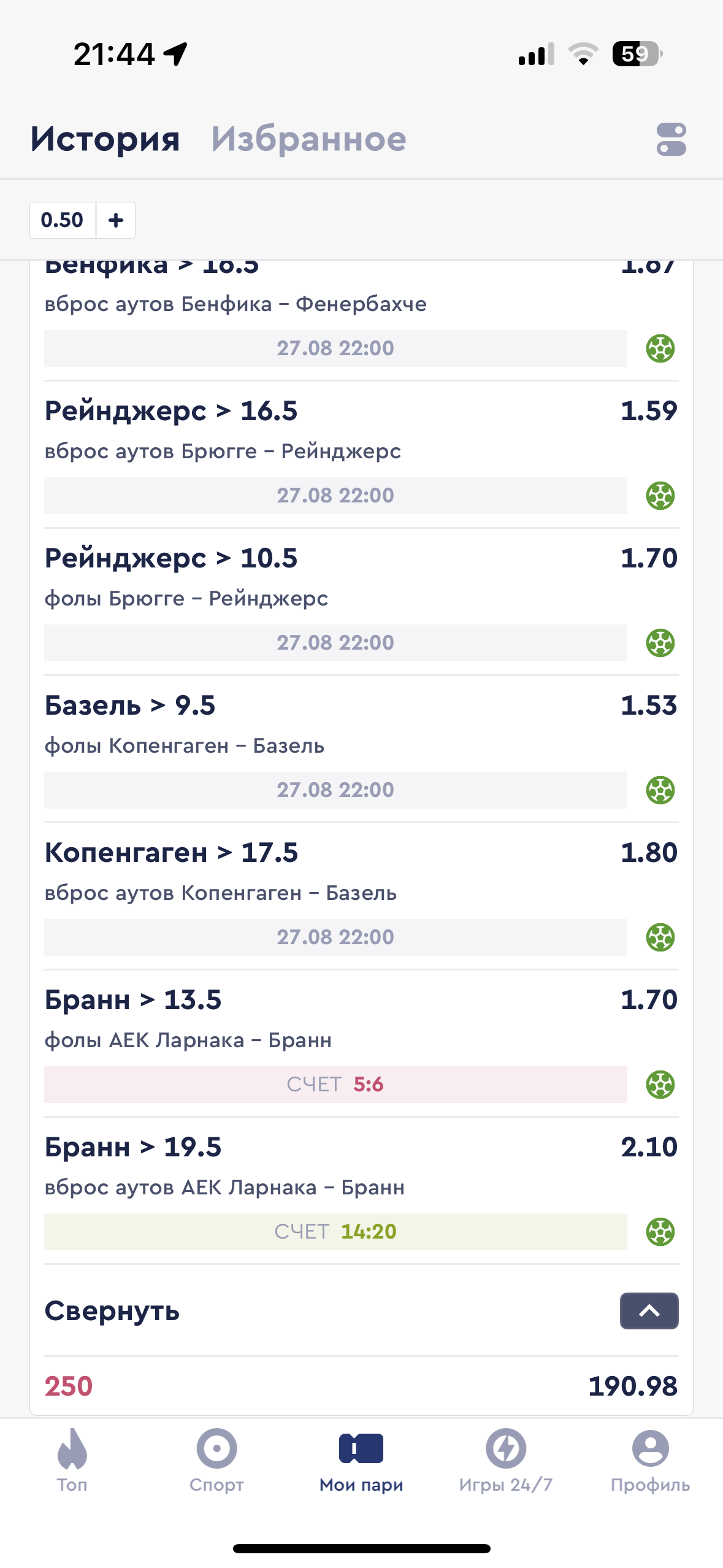Open the История tab
Screen dimensions: 723x1568
[x=105, y=139]
